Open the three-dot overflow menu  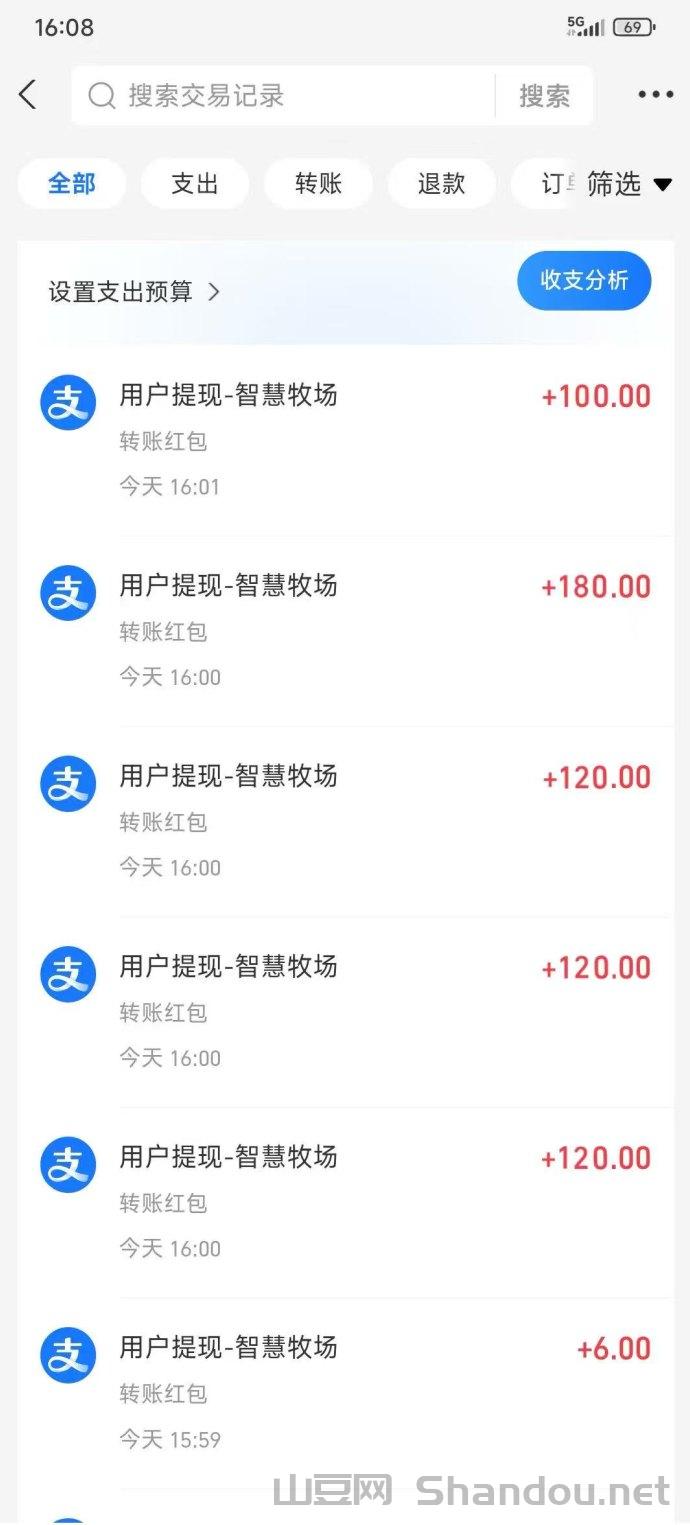(655, 95)
